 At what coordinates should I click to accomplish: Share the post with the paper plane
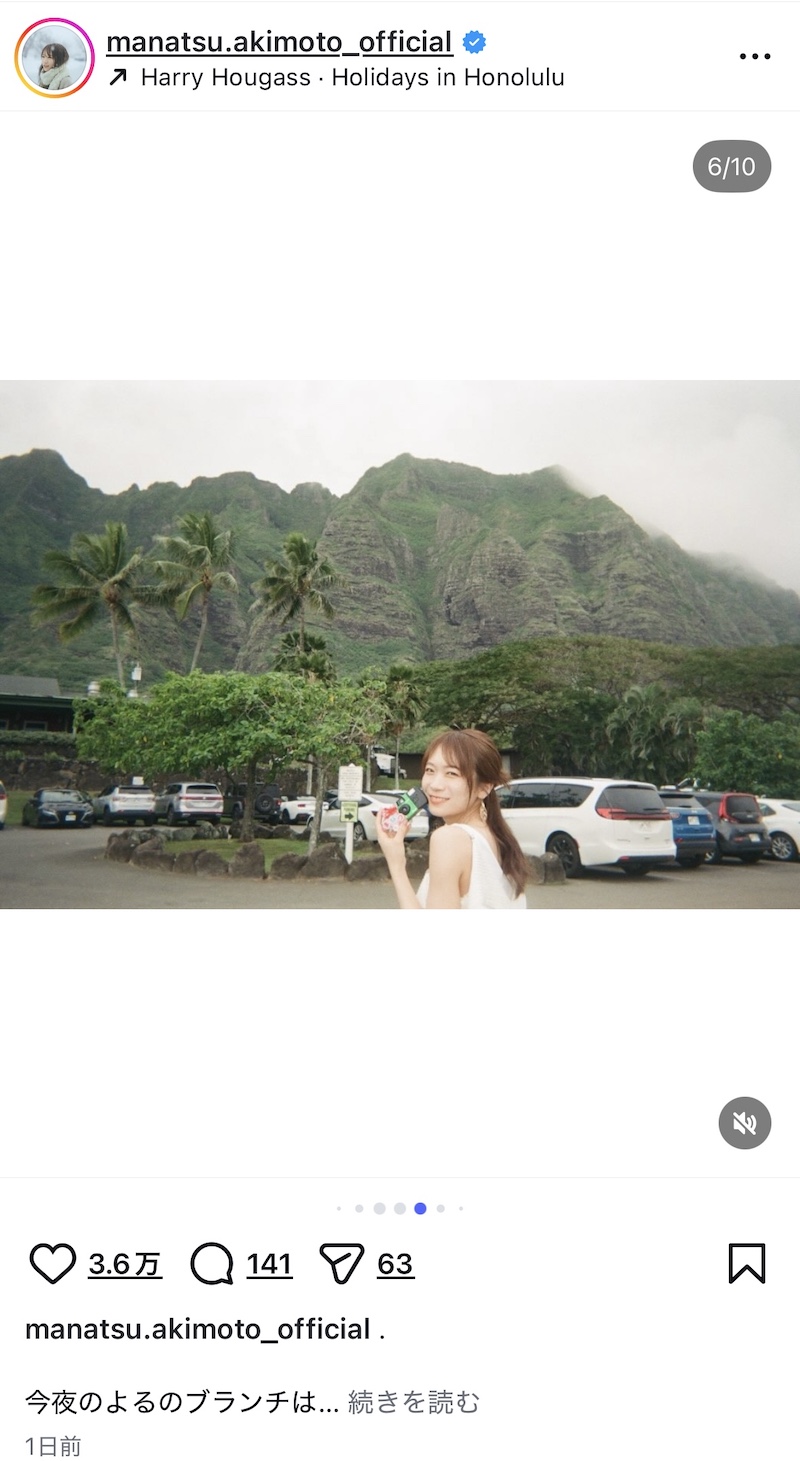(341, 1264)
